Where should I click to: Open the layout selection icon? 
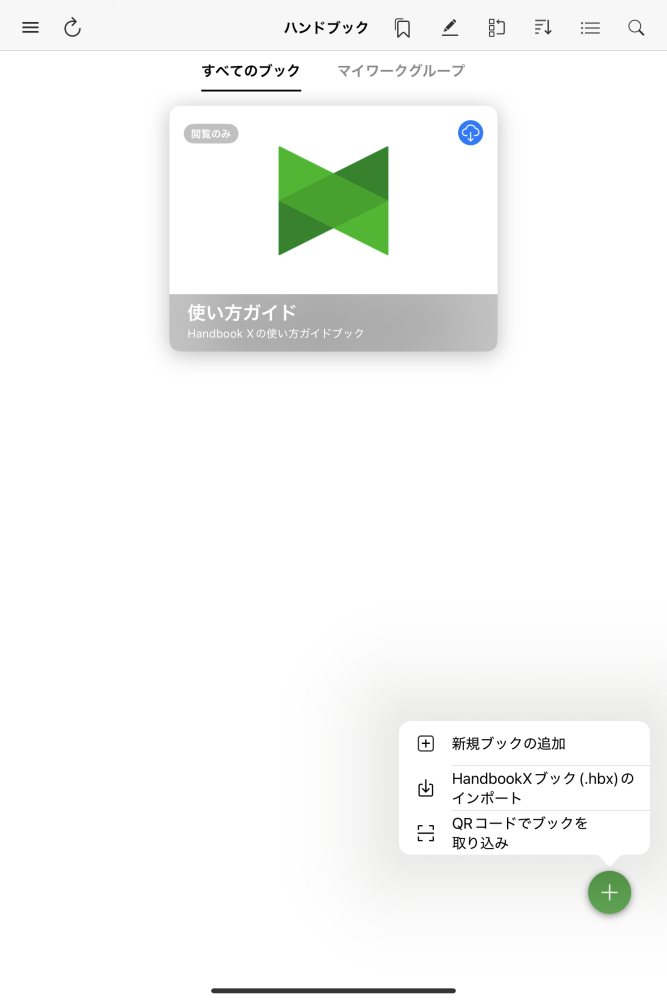496,28
